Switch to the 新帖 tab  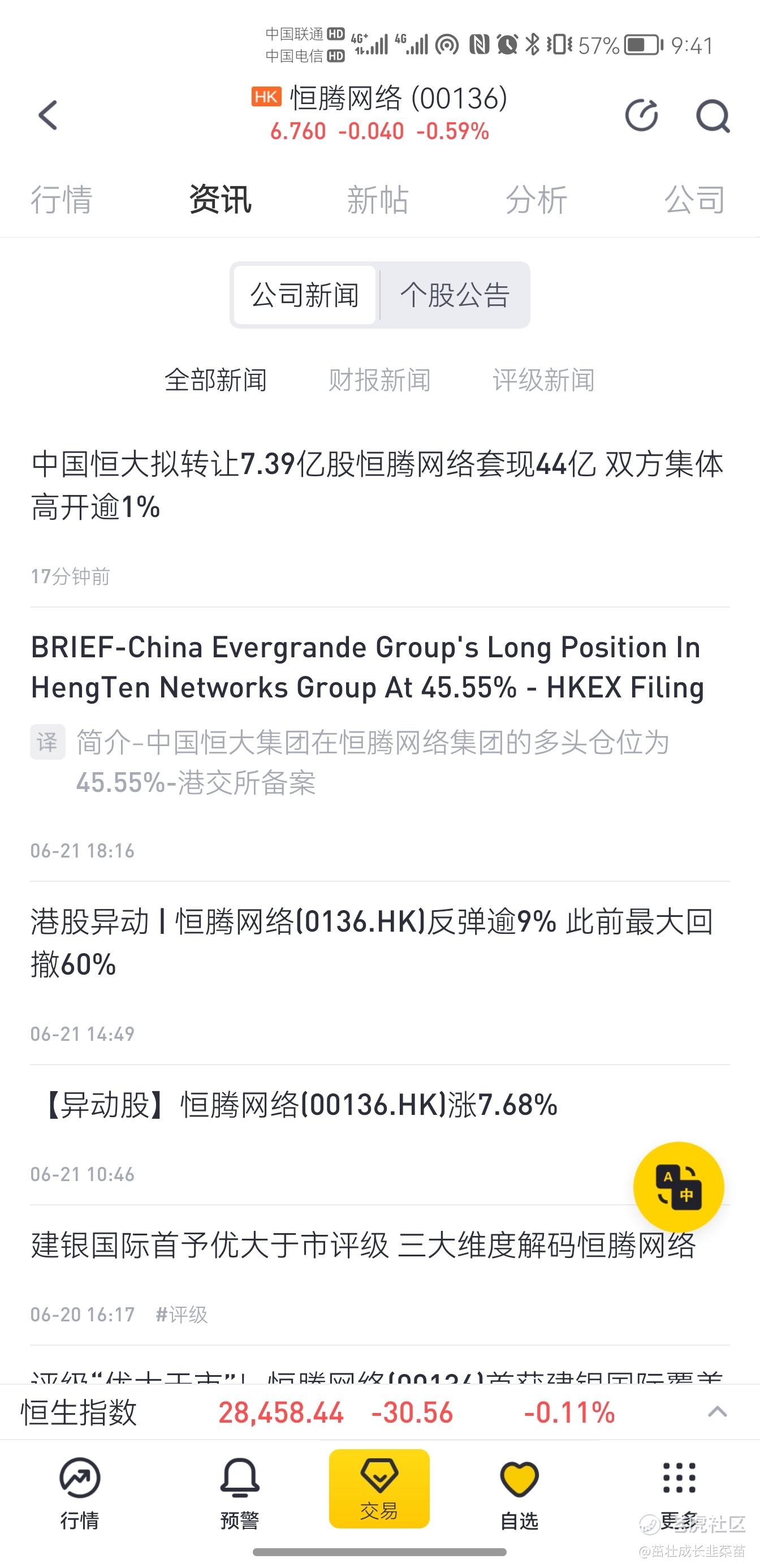[x=378, y=200]
